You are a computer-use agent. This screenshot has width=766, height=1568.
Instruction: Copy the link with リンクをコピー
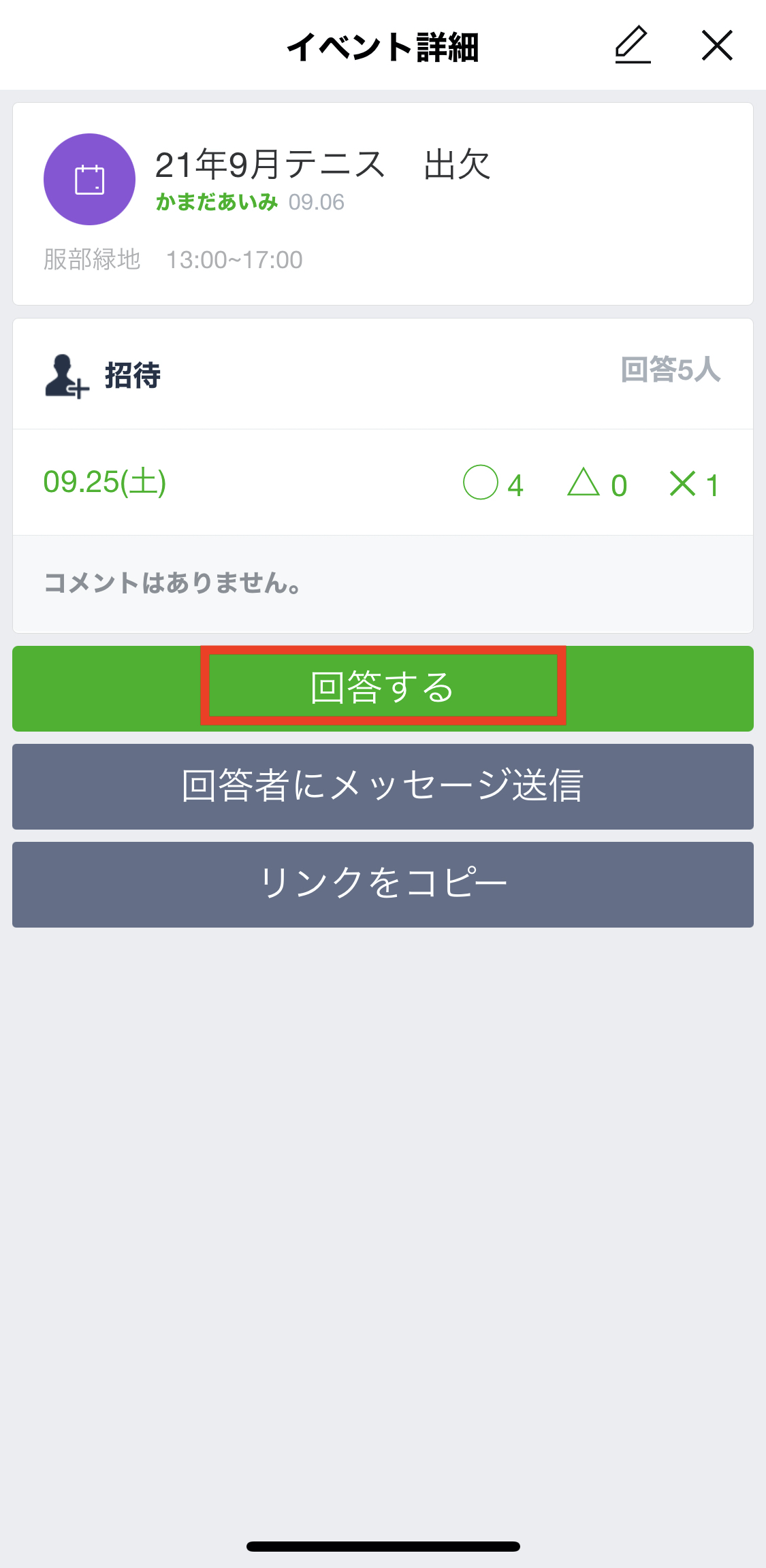click(383, 884)
